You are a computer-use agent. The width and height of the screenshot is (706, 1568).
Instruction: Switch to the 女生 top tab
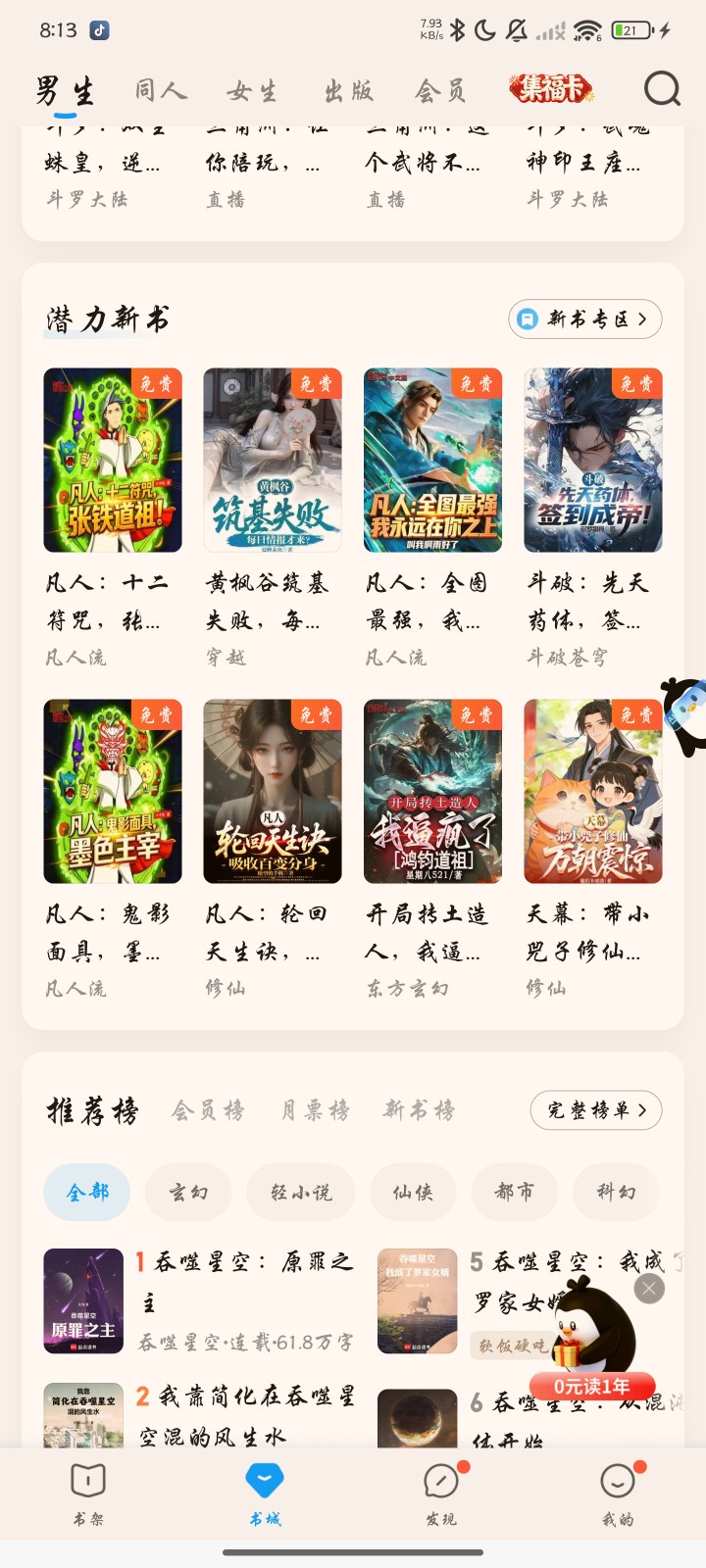pos(252,91)
